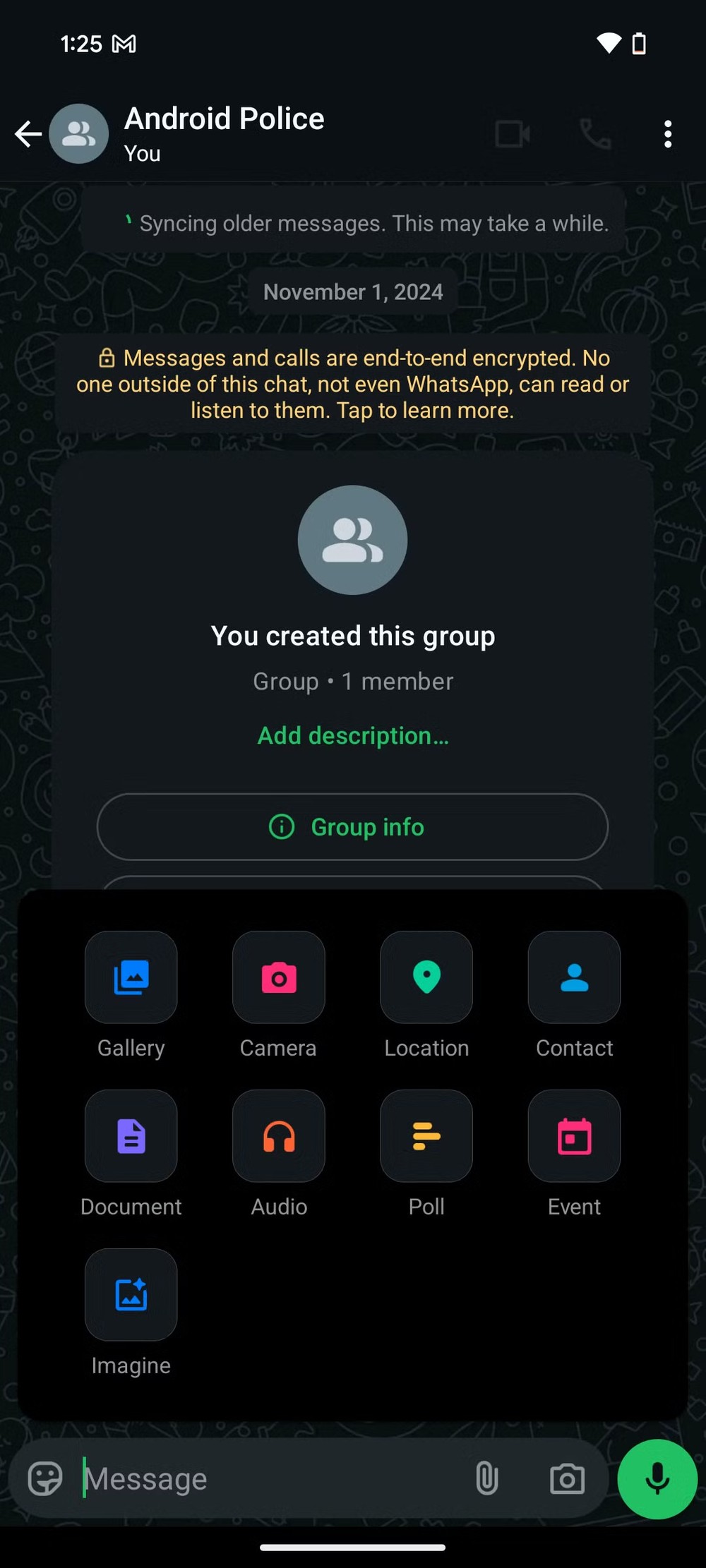Open Android Police group header details
This screenshot has width=706, height=1568.
point(225,133)
